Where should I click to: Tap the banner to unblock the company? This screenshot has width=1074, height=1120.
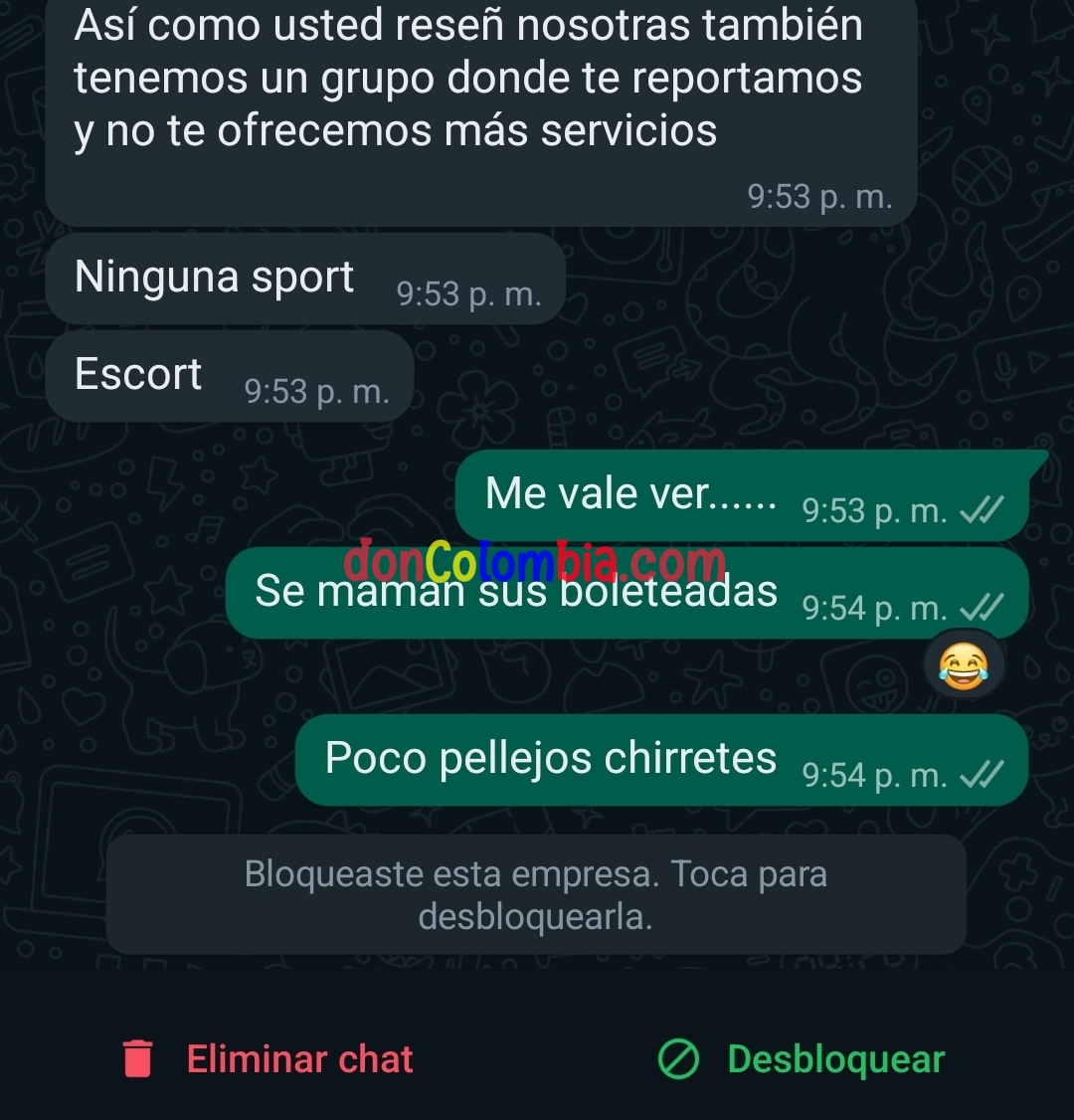pos(537,893)
